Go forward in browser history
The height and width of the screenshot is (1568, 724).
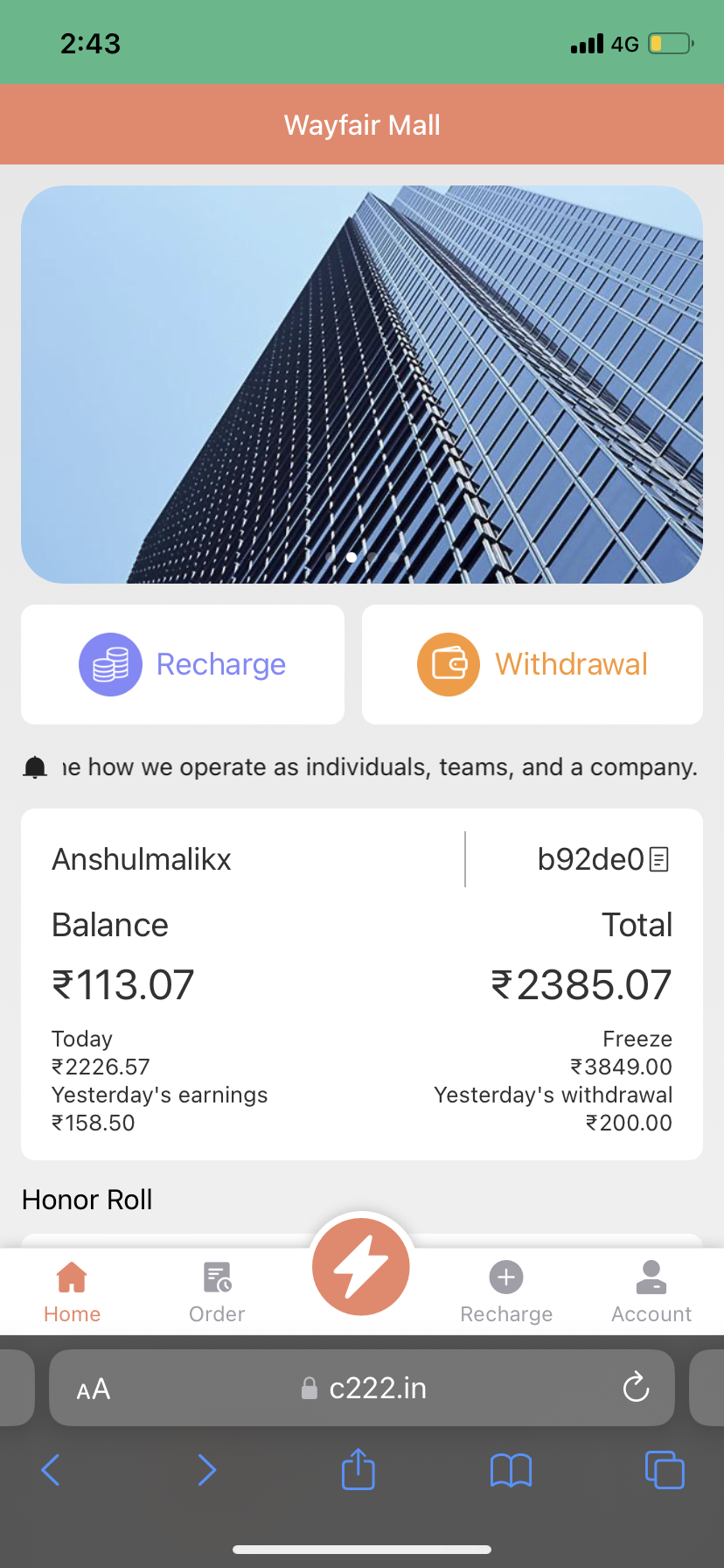pos(206,1470)
